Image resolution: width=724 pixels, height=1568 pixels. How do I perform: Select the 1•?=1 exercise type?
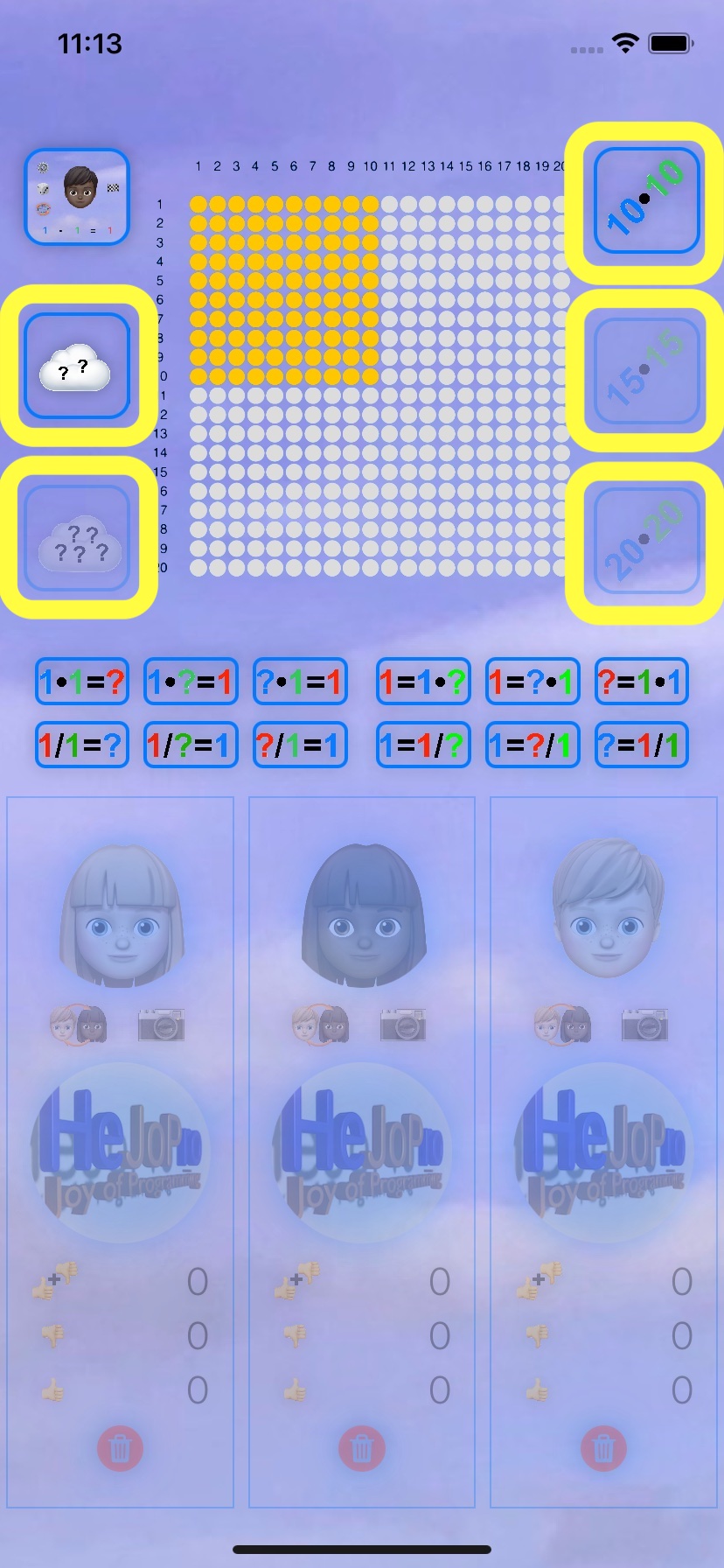coord(191,682)
